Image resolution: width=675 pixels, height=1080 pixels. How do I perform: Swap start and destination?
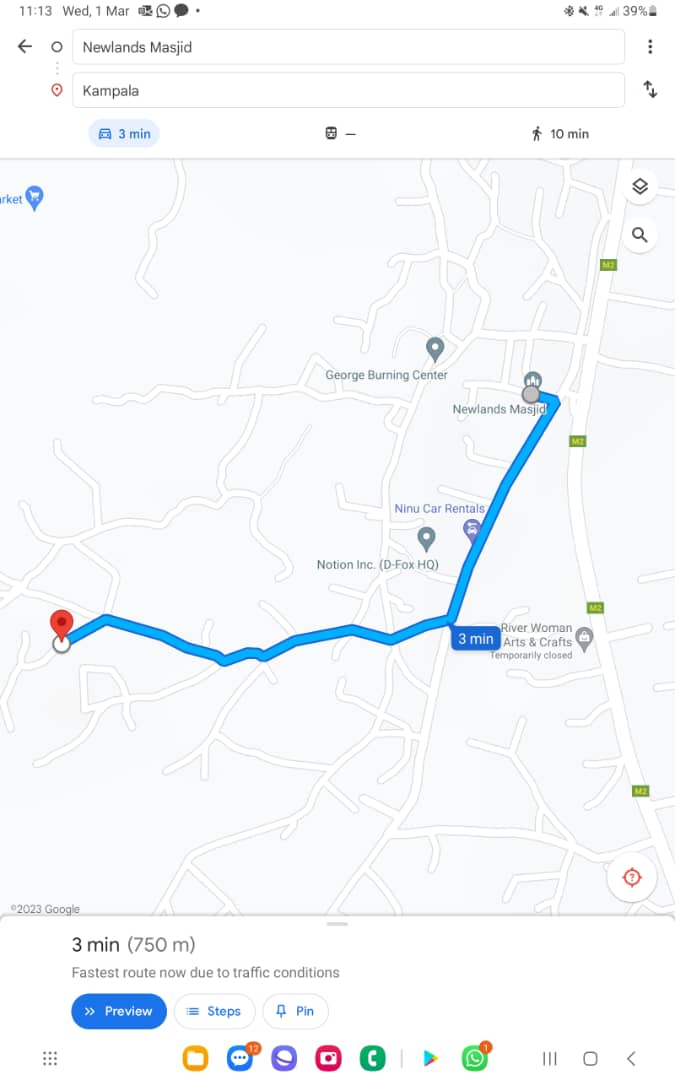click(650, 90)
